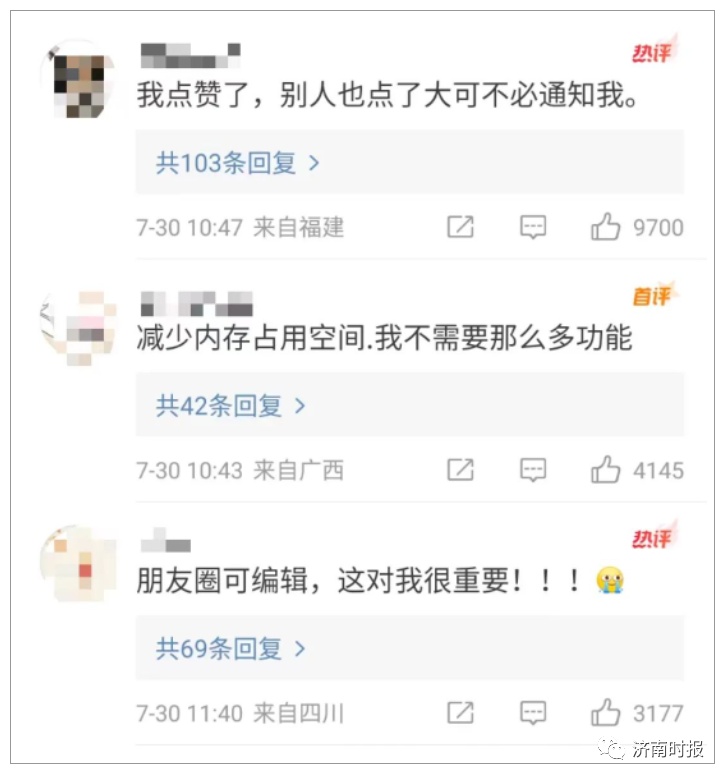
Task: Expand the 共103条回复 replies
Action: tap(237, 163)
